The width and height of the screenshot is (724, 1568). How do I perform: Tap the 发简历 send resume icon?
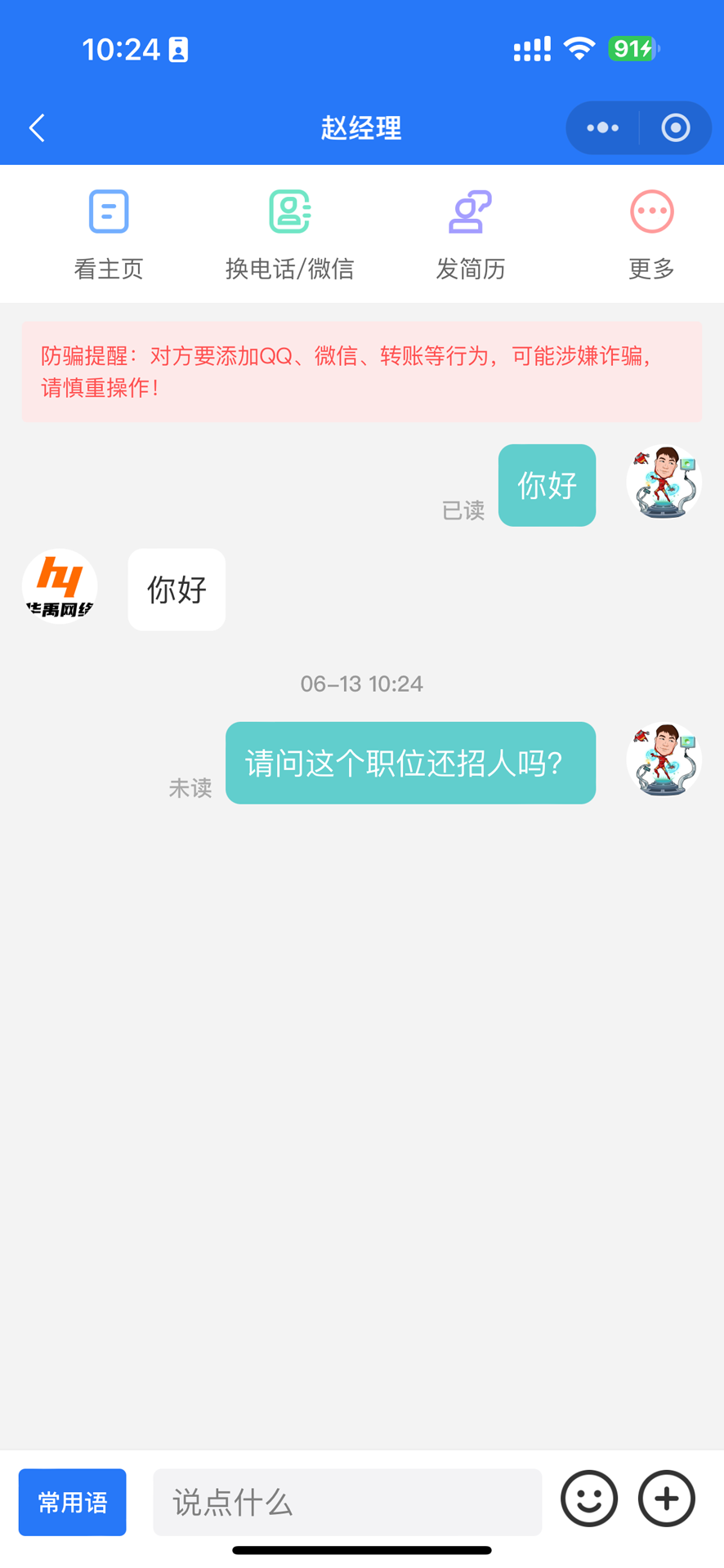pos(470,211)
